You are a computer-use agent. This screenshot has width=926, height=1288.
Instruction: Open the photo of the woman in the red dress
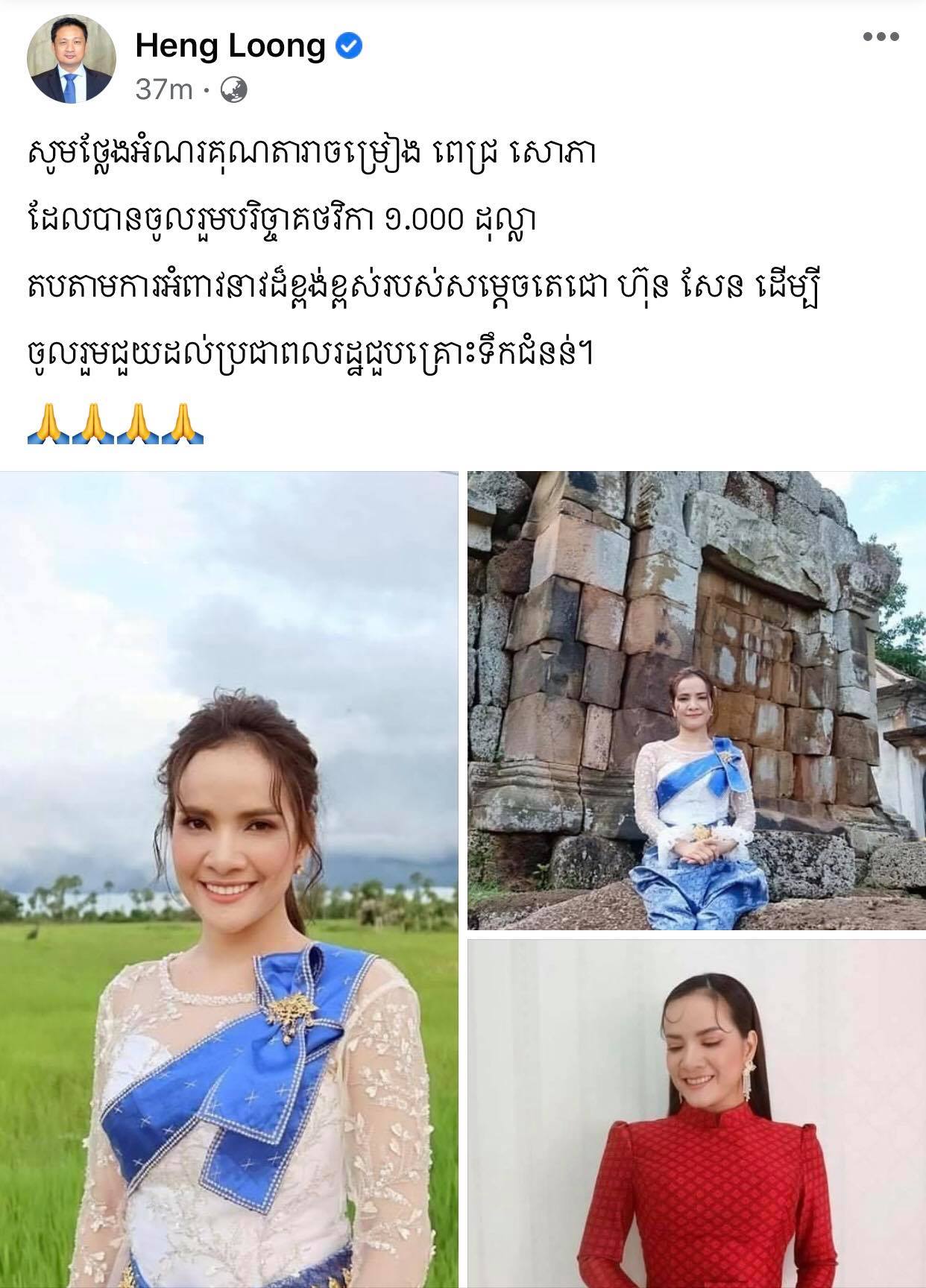pos(696,1114)
